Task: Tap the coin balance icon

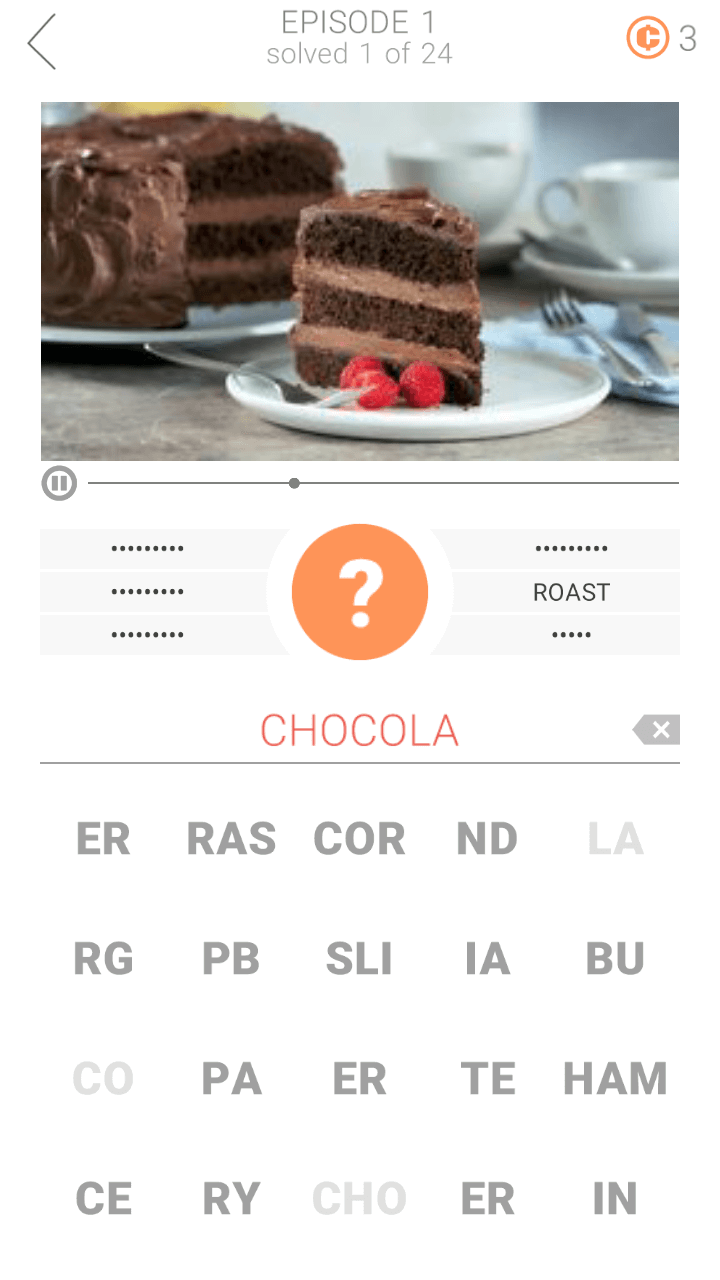Action: pos(648,38)
